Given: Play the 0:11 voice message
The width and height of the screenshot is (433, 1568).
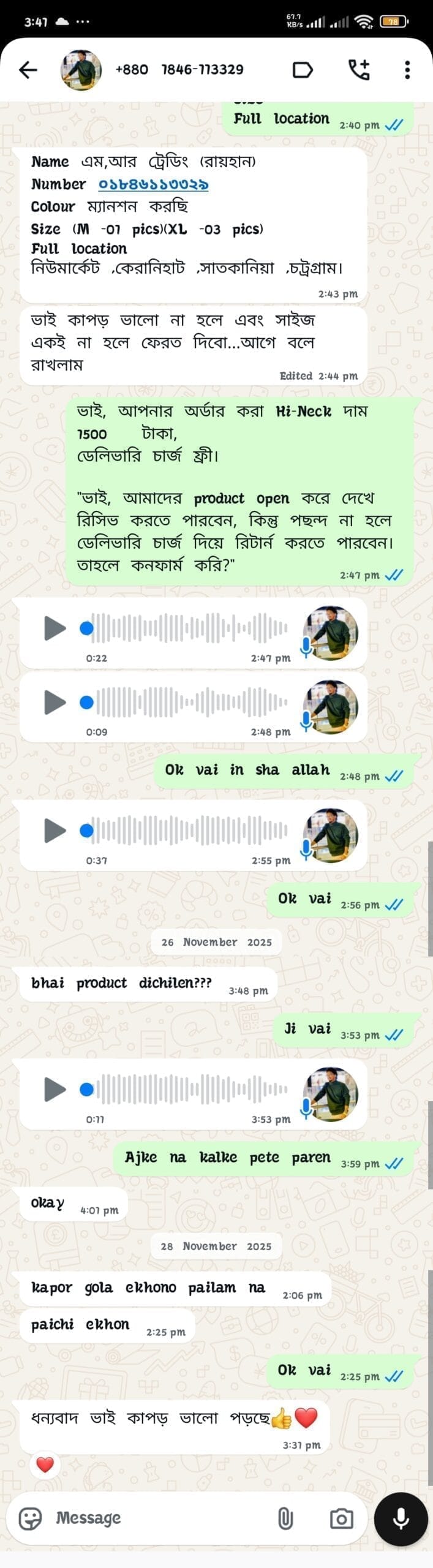Looking at the screenshot, I should 55,1089.
